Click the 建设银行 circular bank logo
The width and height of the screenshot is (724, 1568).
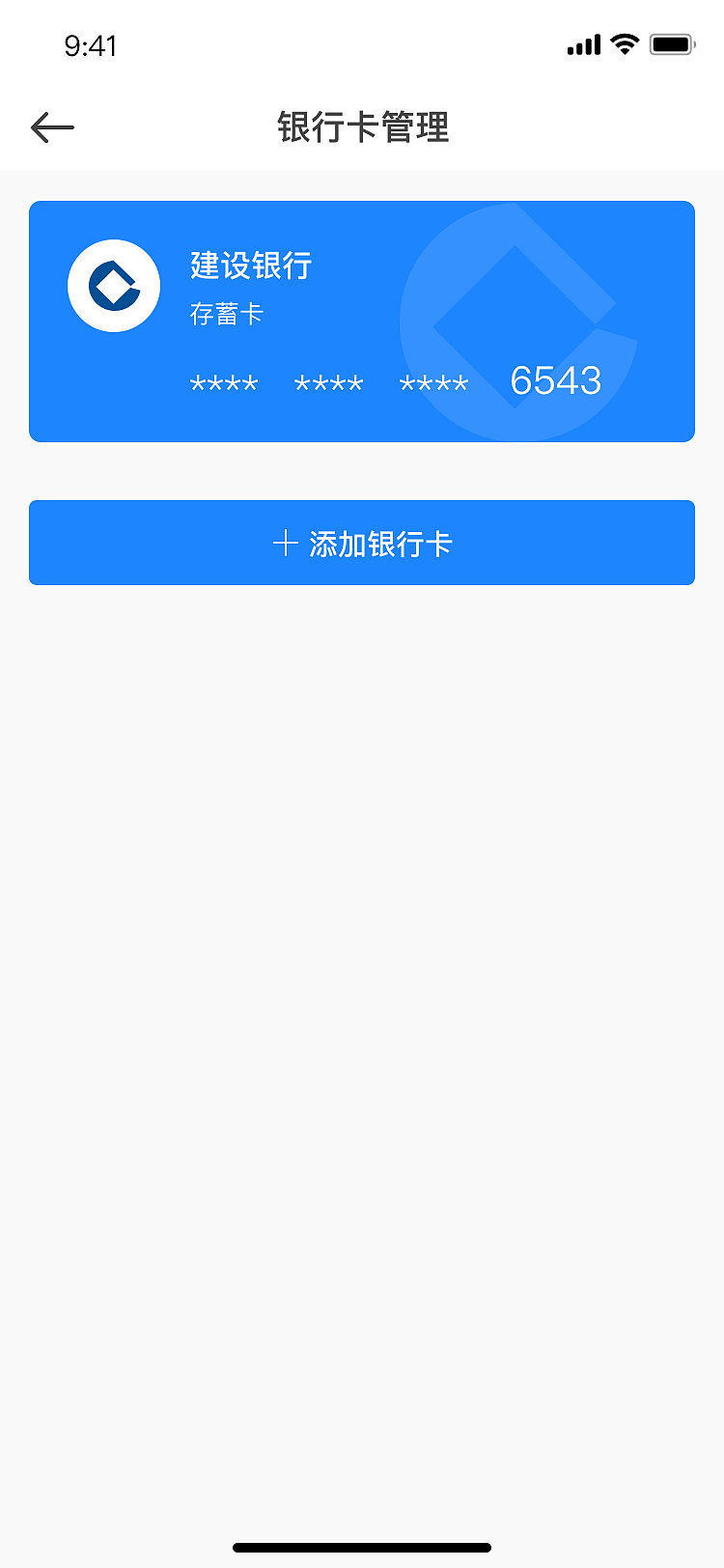113,286
